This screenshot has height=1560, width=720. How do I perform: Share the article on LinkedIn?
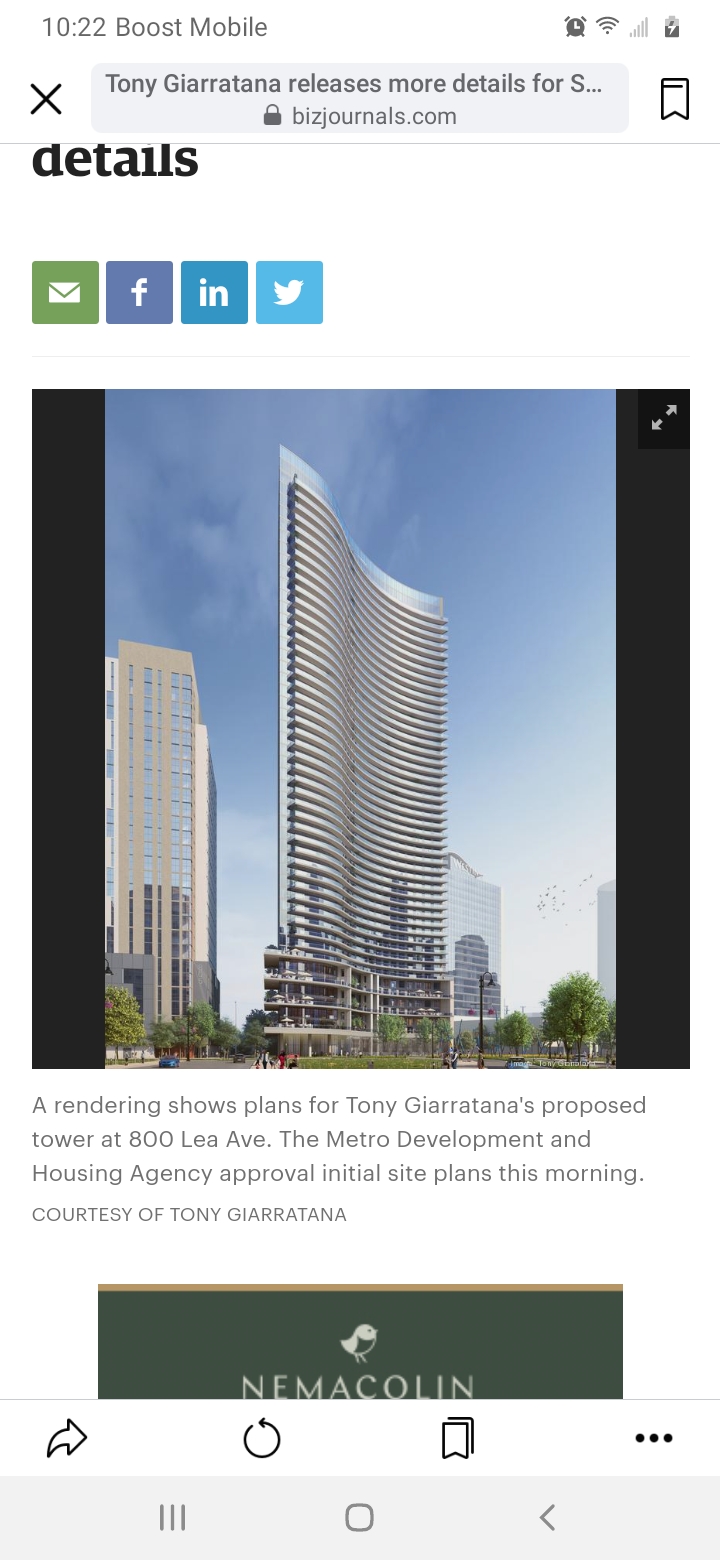tap(214, 292)
